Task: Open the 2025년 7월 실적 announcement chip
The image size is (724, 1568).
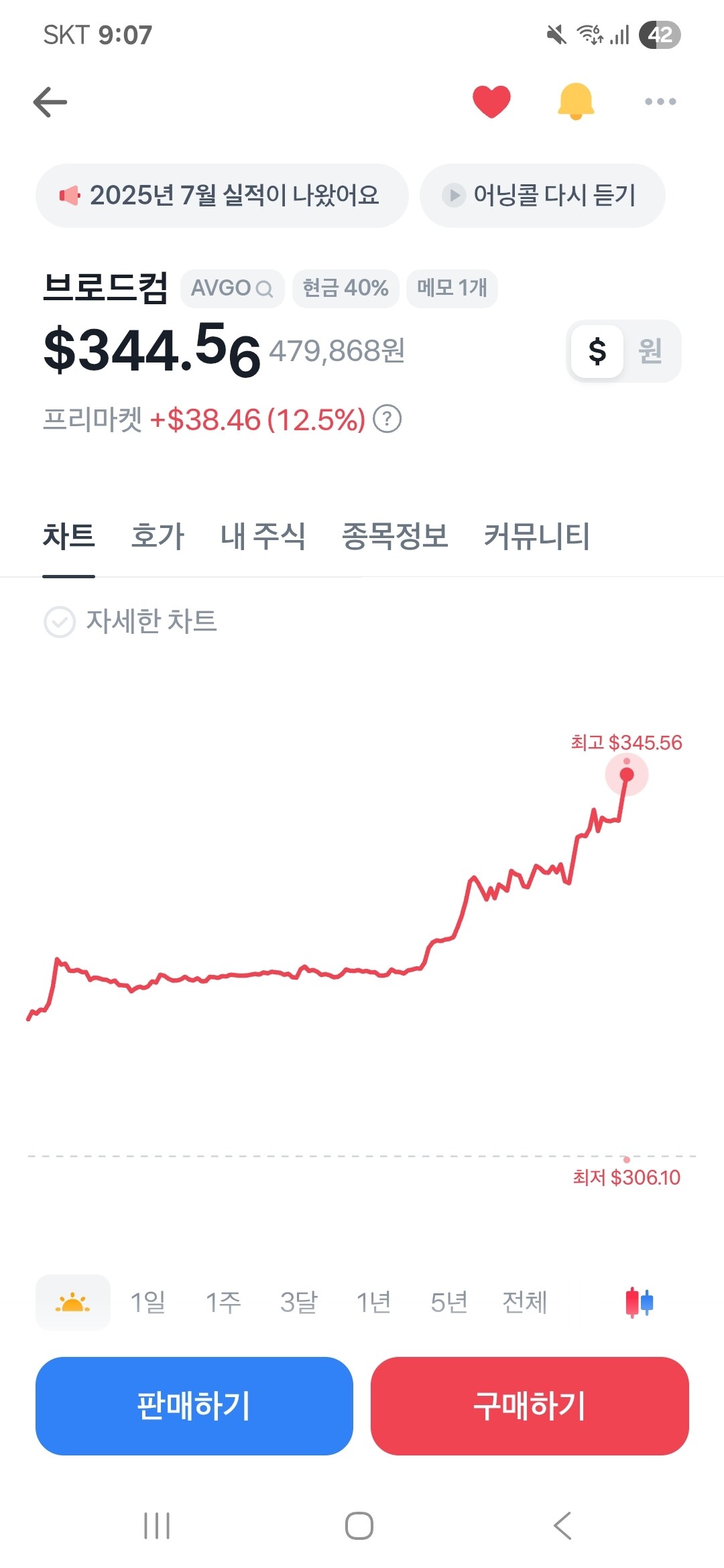Action: point(221,196)
